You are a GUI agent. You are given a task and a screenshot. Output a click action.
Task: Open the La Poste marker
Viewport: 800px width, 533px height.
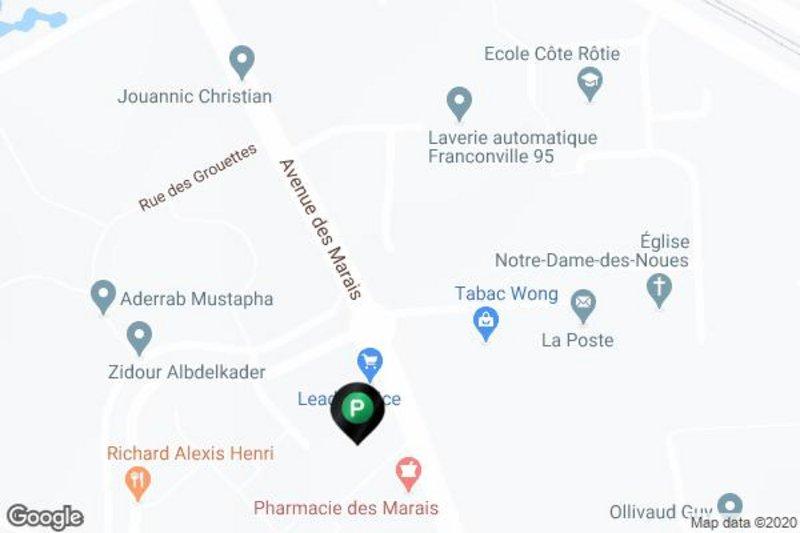click(x=583, y=302)
